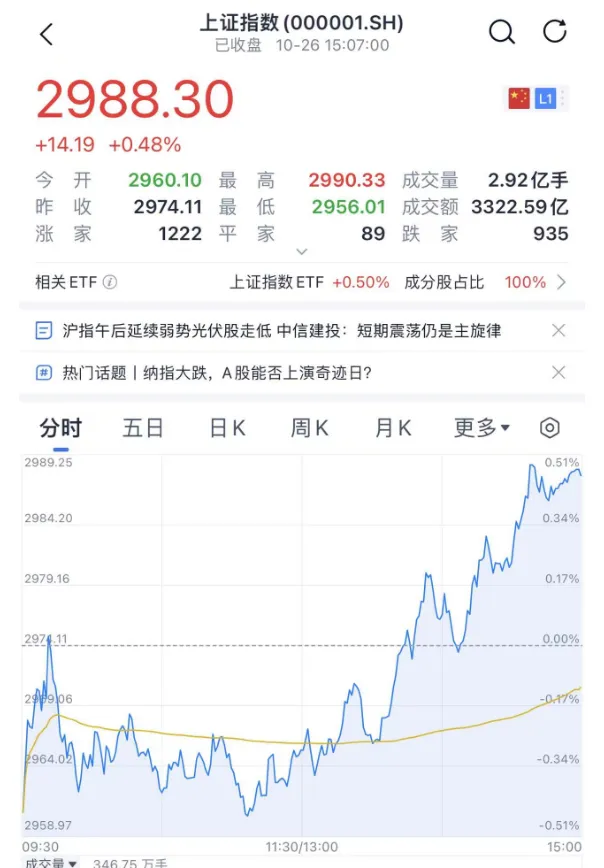This screenshot has height=868, width=604.
Task: Open chart settings hexagon icon
Action: (549, 428)
